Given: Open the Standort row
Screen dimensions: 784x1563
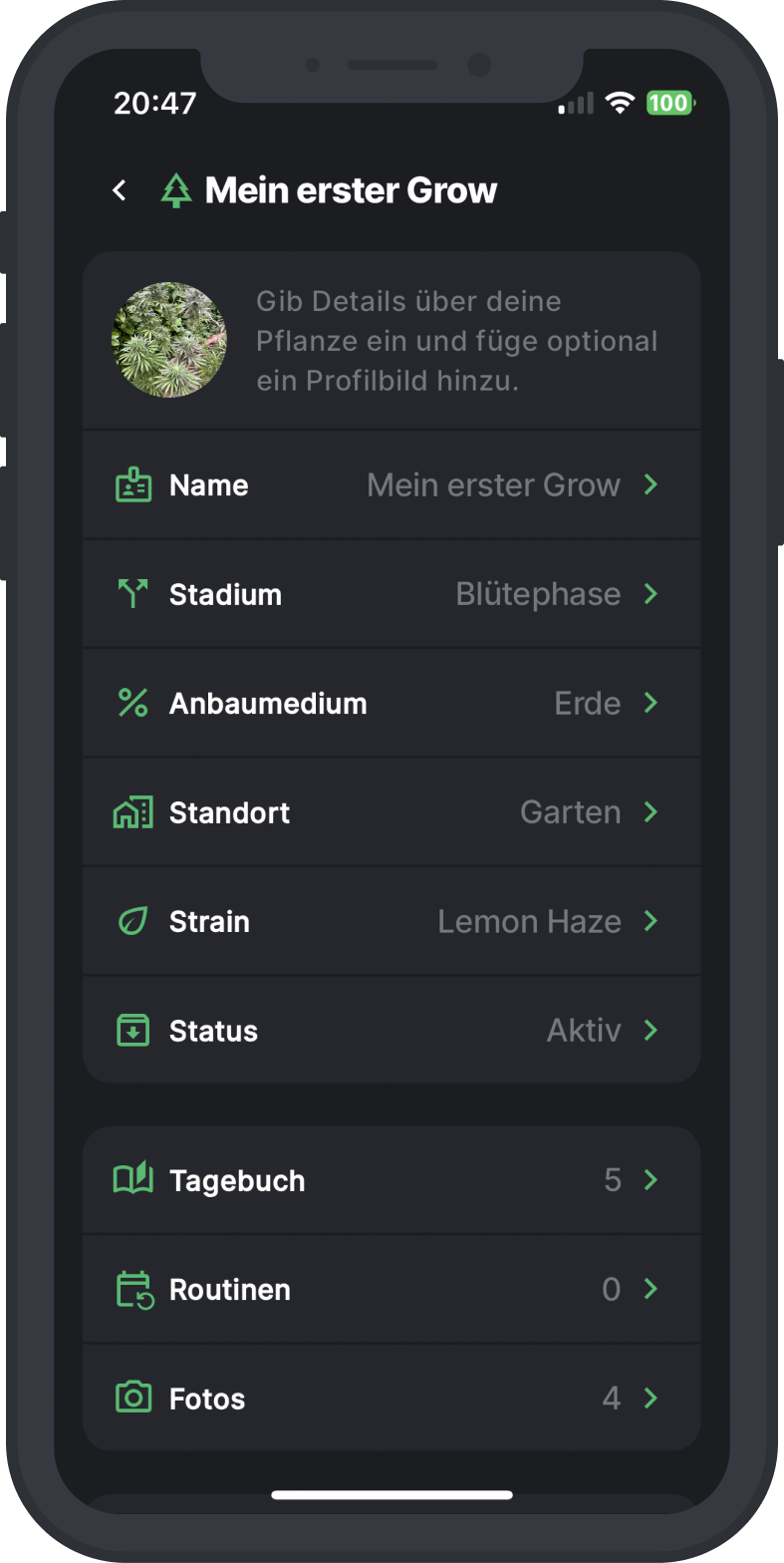Looking at the screenshot, I should pyautogui.click(x=392, y=812).
